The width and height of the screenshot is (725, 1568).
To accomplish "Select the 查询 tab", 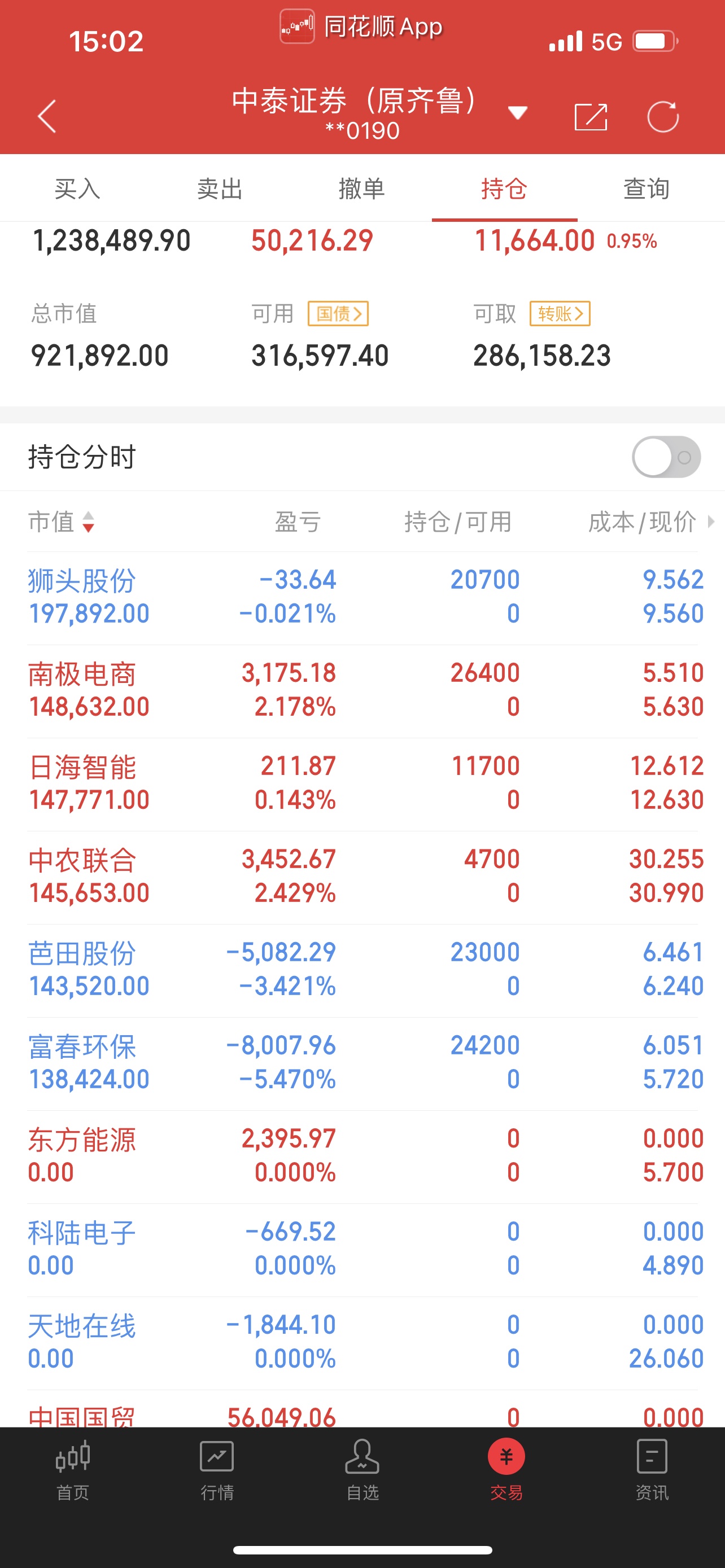I will tap(647, 189).
